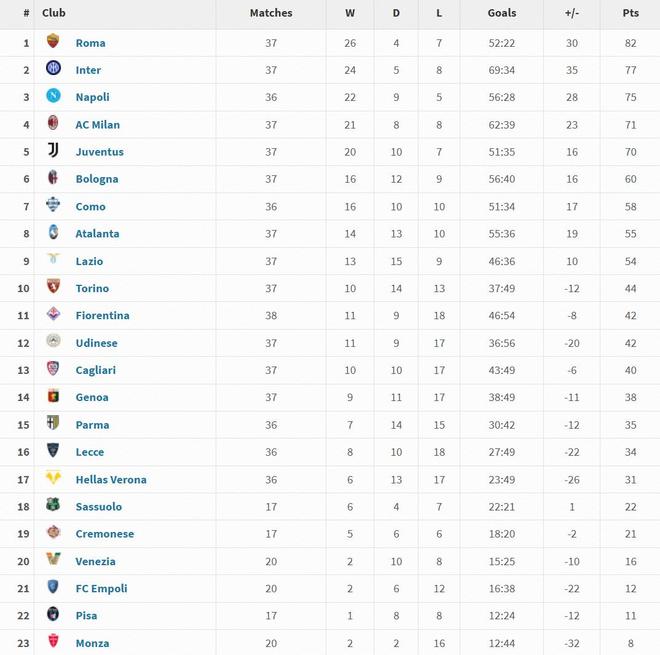660x655 pixels.
Task: Go to Udinese's page
Action: (x=96, y=343)
